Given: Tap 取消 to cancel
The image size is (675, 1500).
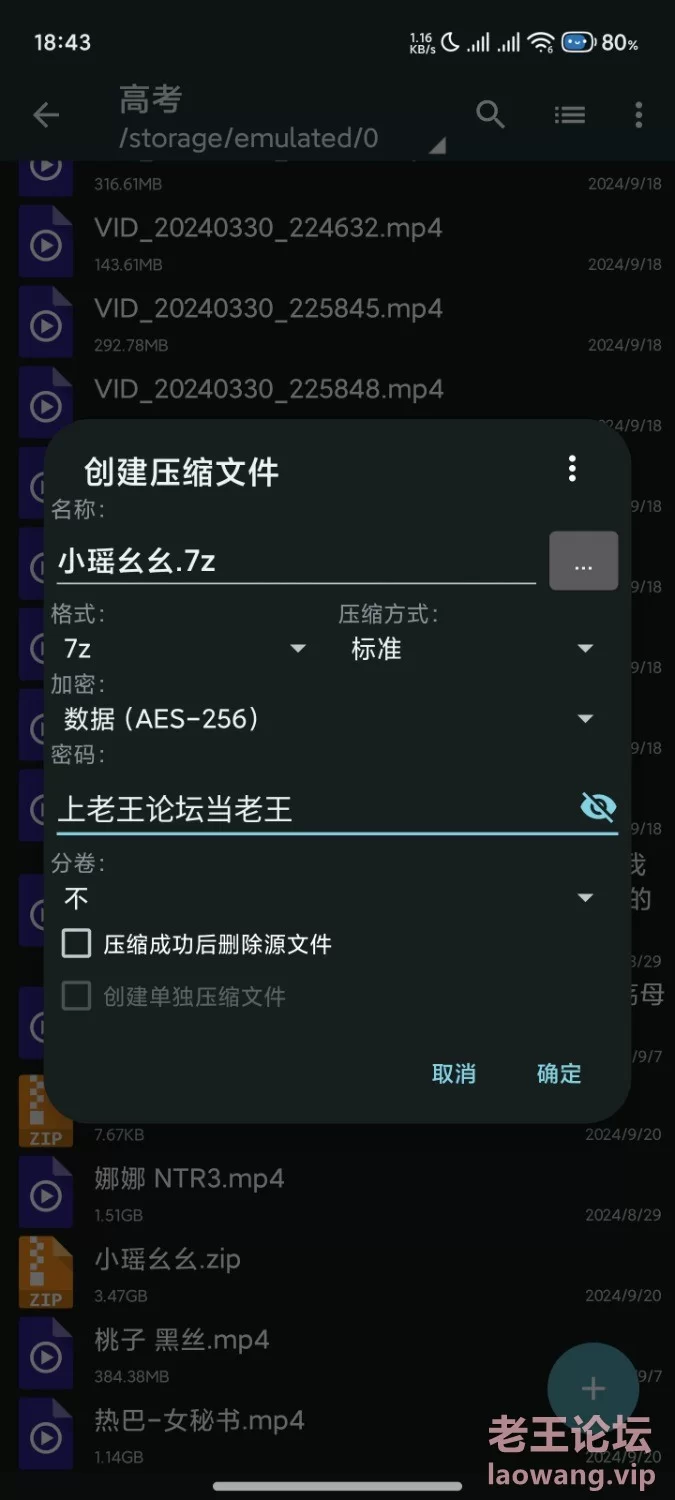Looking at the screenshot, I should coord(453,1073).
